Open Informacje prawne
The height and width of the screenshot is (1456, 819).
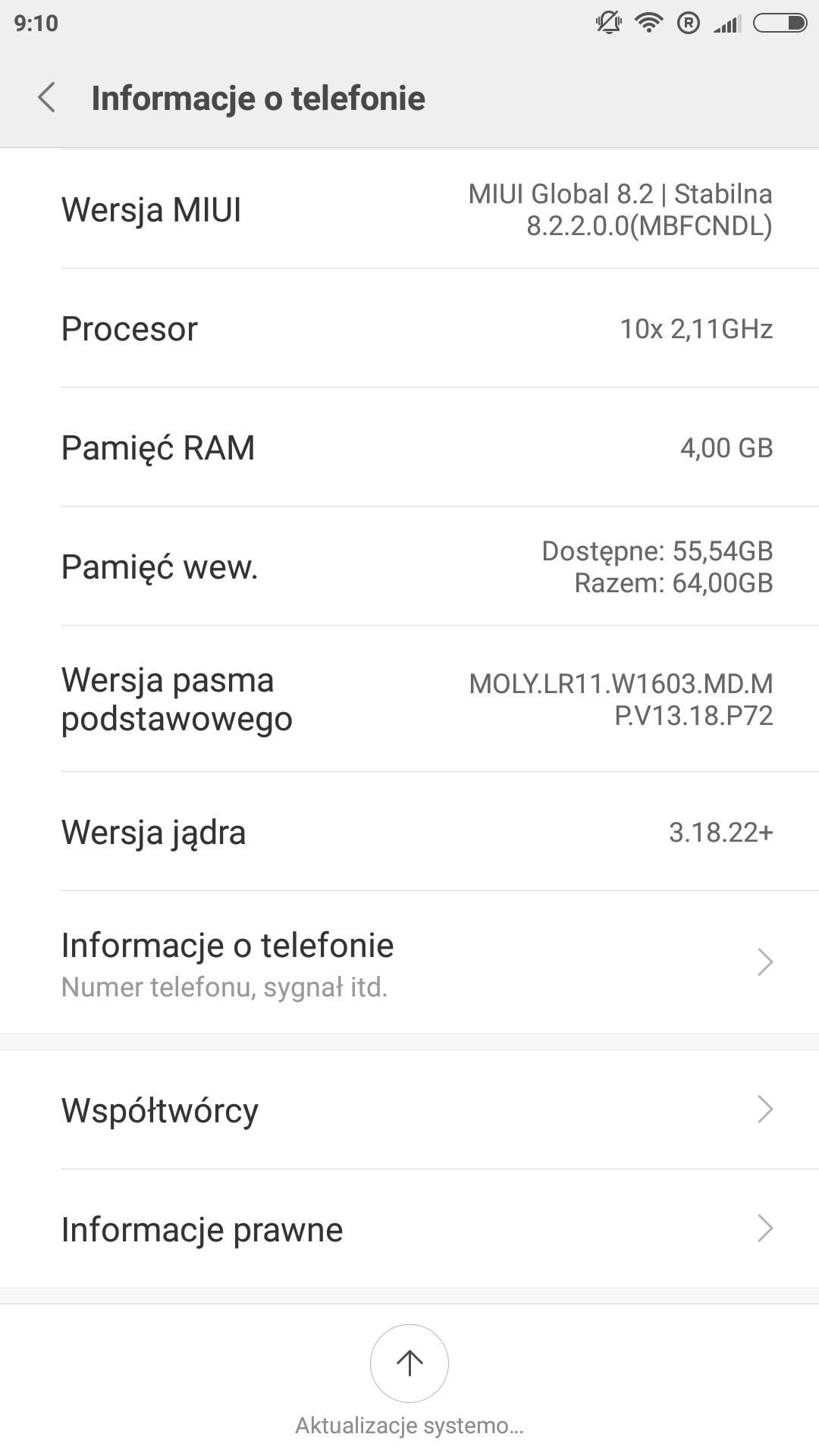point(409,1229)
